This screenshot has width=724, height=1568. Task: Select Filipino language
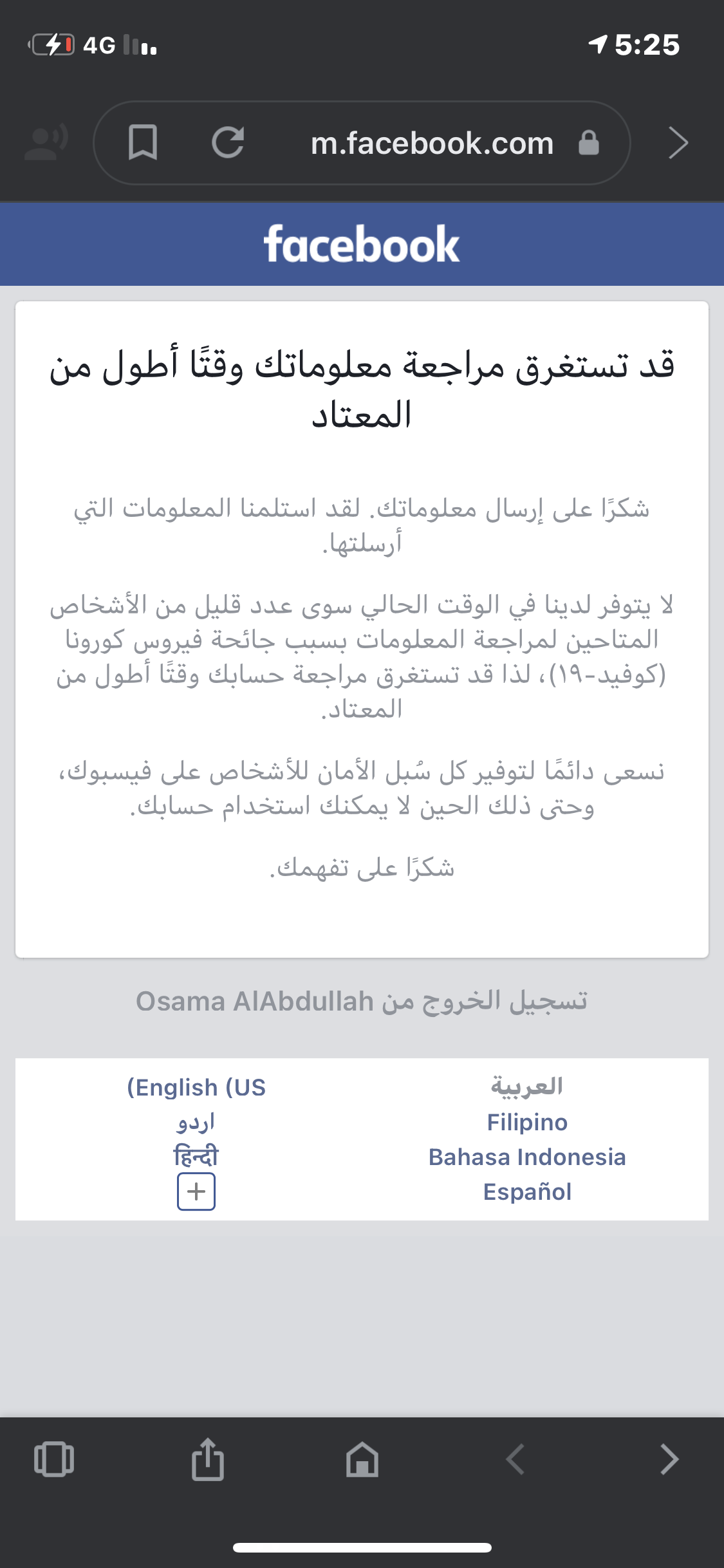point(527,1122)
